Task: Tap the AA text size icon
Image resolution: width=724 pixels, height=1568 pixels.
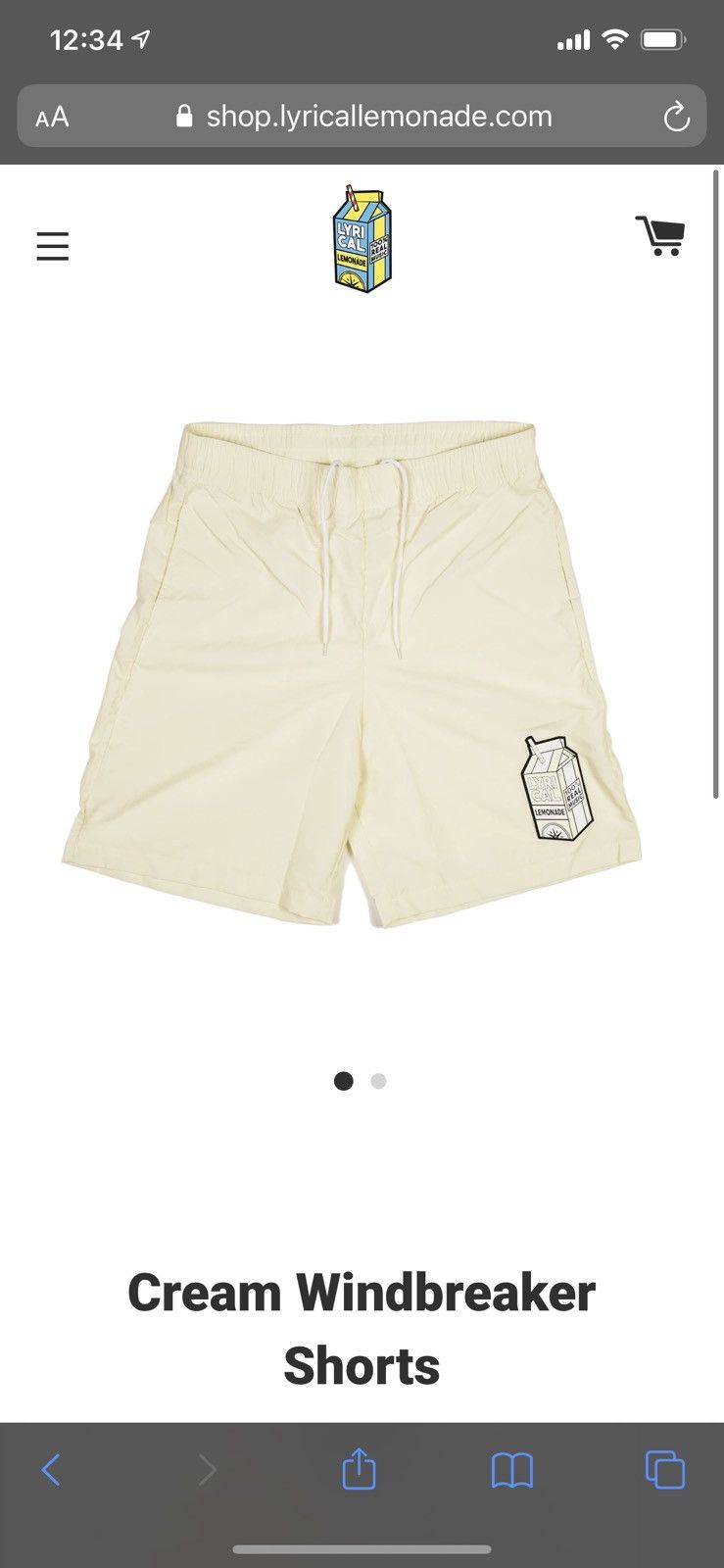Action: tap(52, 117)
